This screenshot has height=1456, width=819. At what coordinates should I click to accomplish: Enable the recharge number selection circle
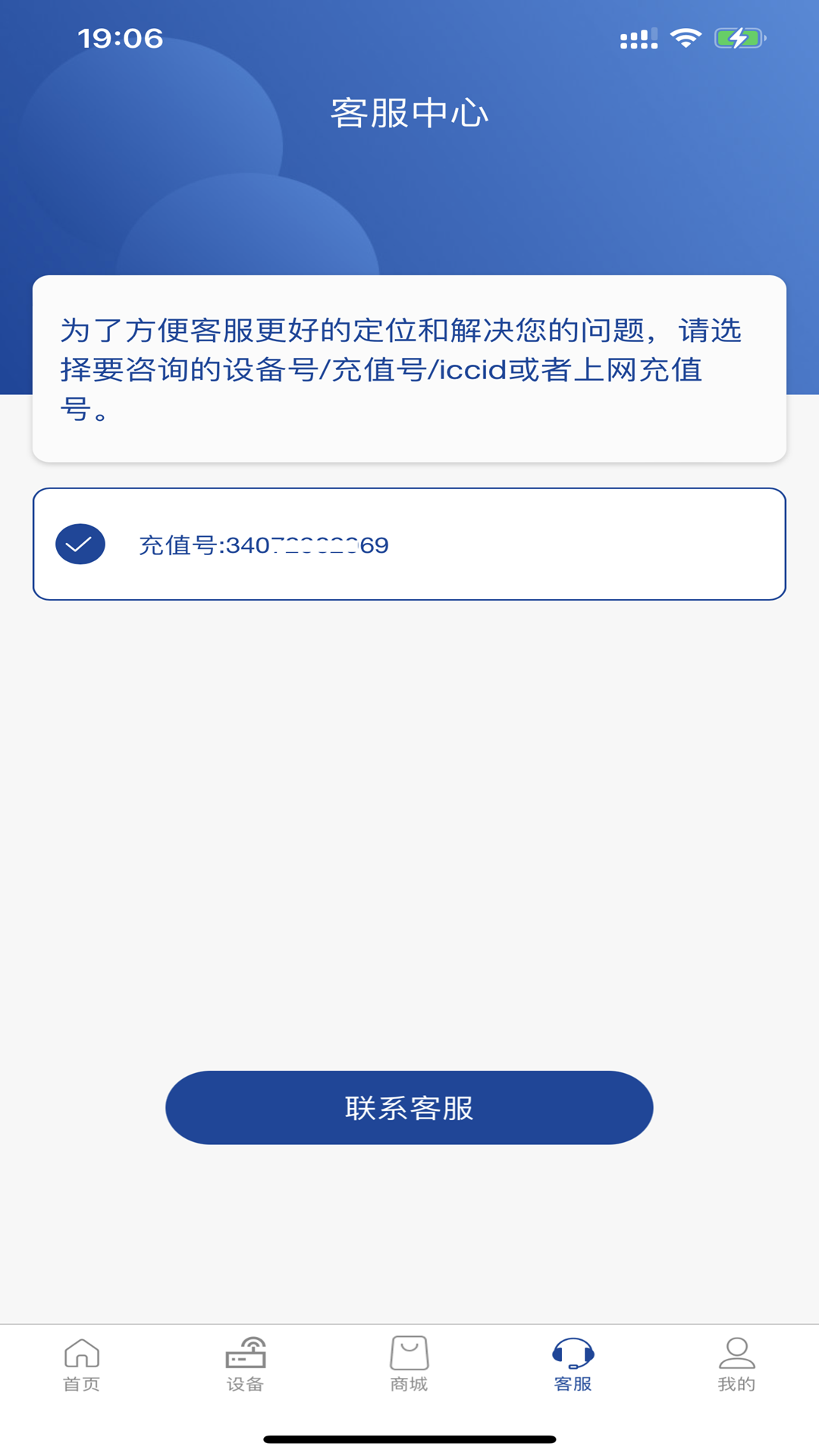coord(80,543)
